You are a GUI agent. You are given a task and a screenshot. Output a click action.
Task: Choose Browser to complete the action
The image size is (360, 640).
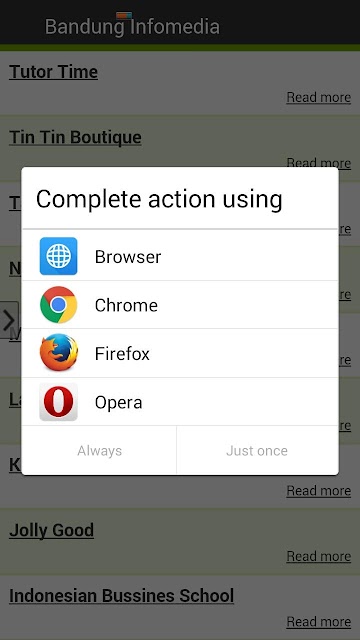[180, 256]
